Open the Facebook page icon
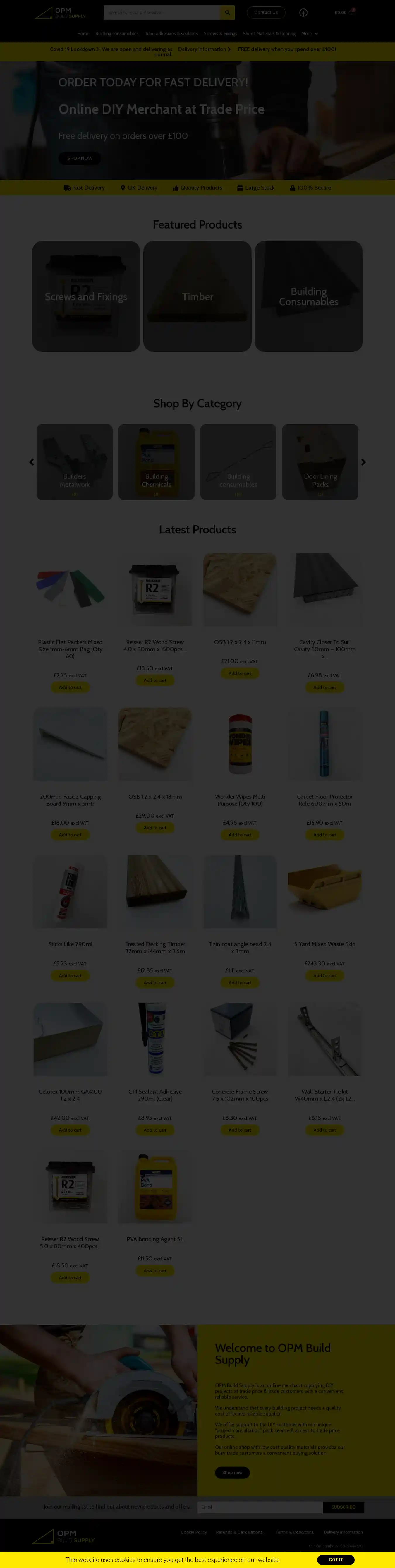Screen dimensions: 395x1568 tap(303, 12)
